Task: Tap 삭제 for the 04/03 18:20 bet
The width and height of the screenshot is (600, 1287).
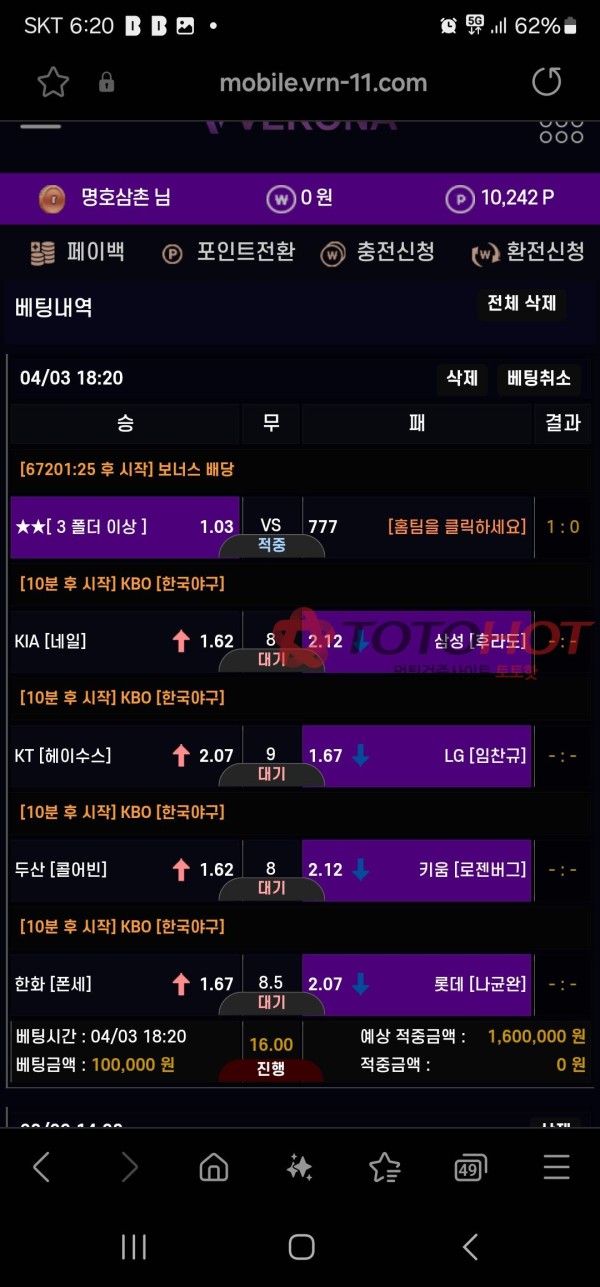Action: pyautogui.click(x=462, y=378)
